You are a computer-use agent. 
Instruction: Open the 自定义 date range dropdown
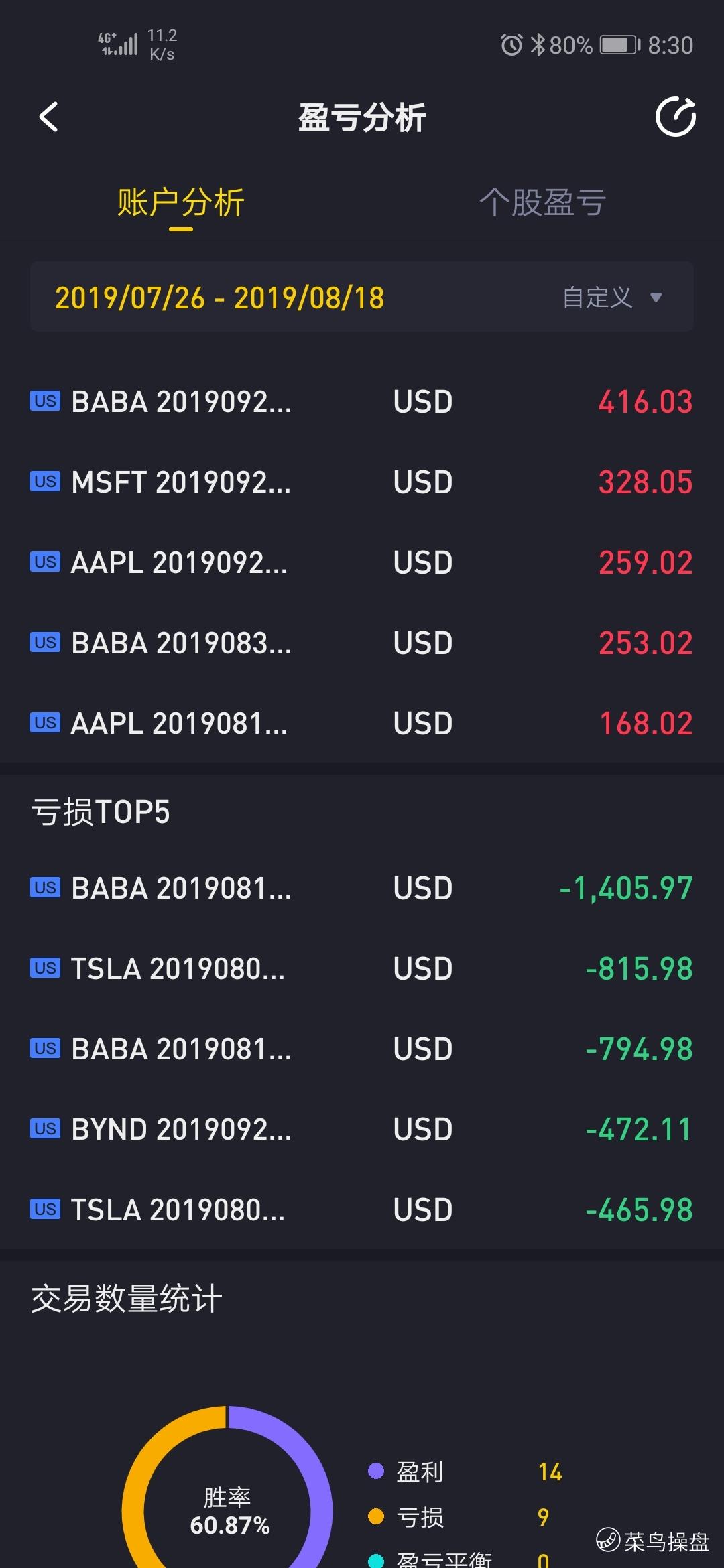tap(612, 298)
